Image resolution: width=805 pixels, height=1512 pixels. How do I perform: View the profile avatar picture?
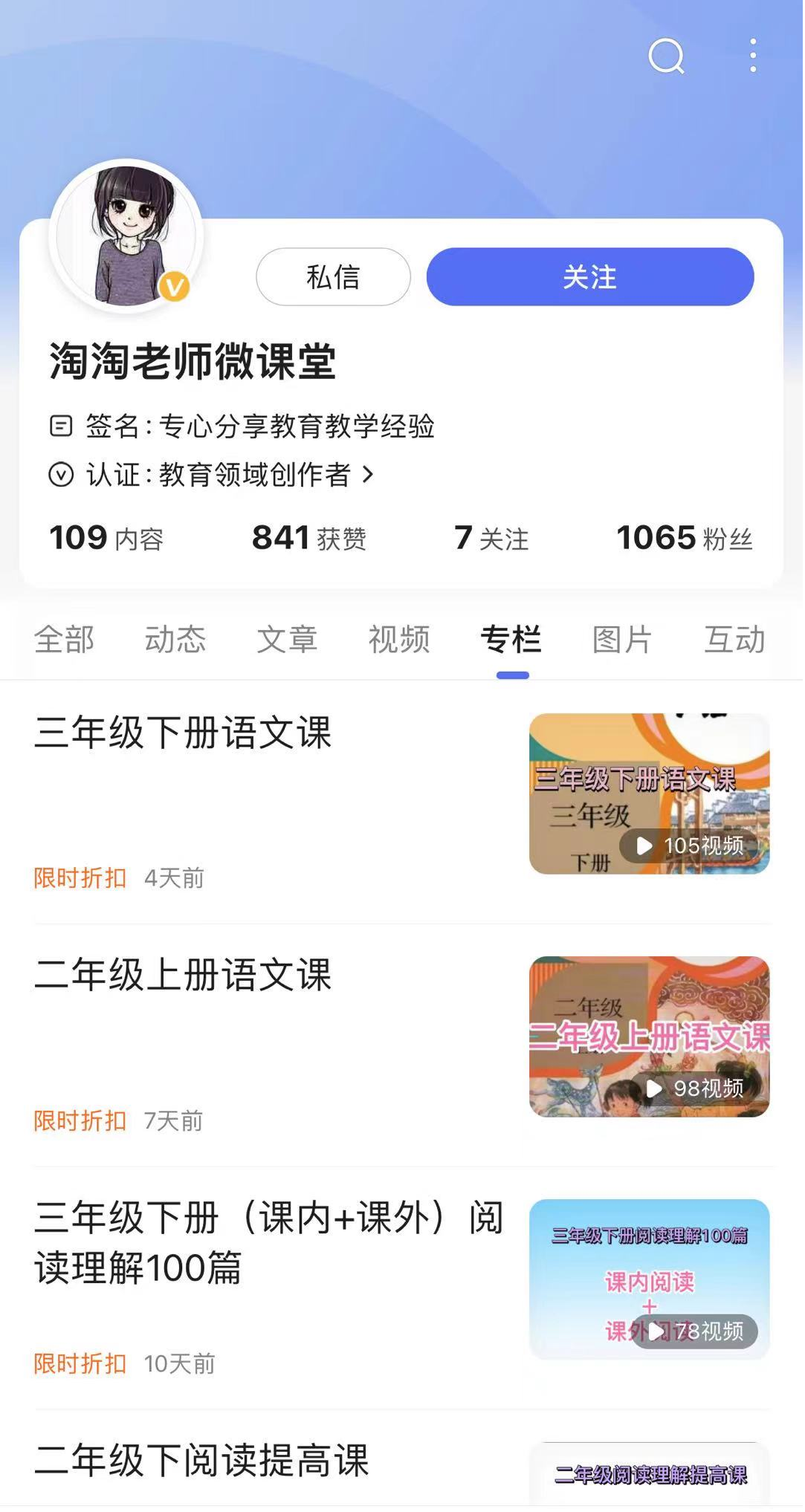click(126, 236)
